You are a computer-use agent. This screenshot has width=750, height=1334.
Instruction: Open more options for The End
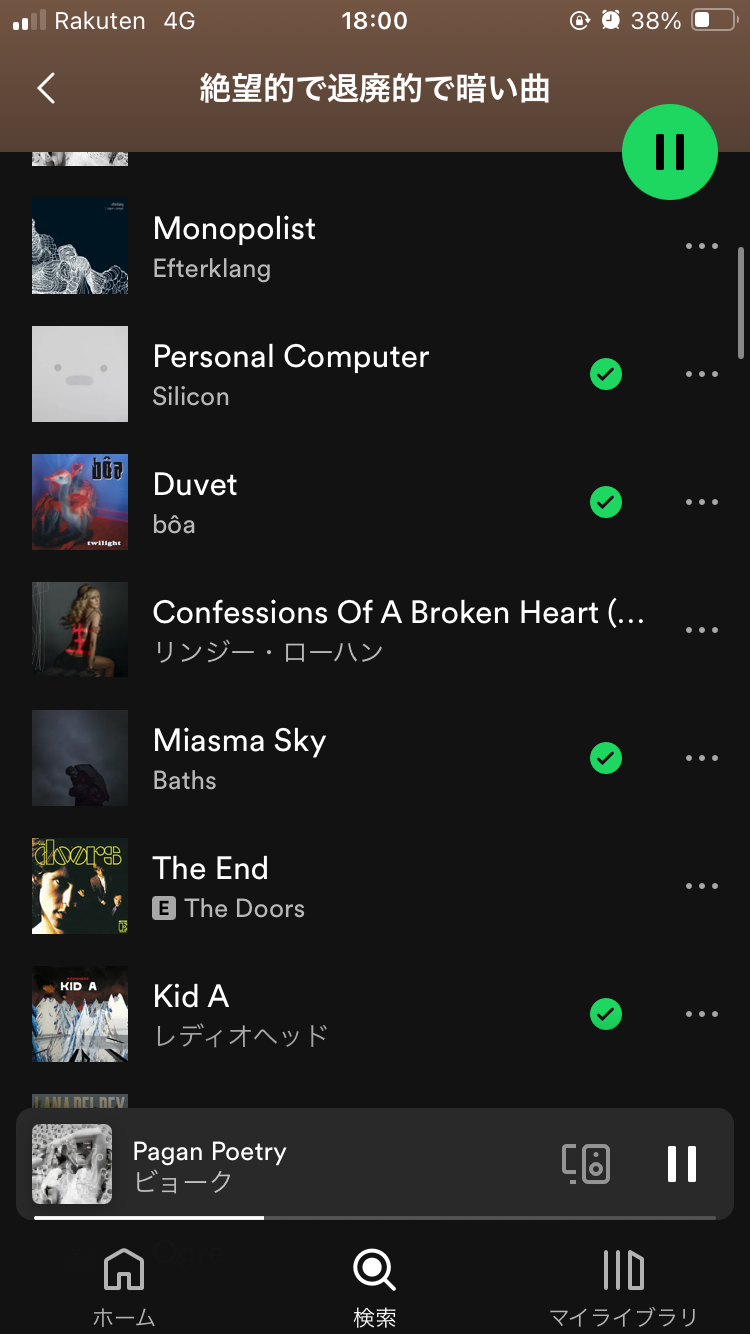pyautogui.click(x=702, y=886)
